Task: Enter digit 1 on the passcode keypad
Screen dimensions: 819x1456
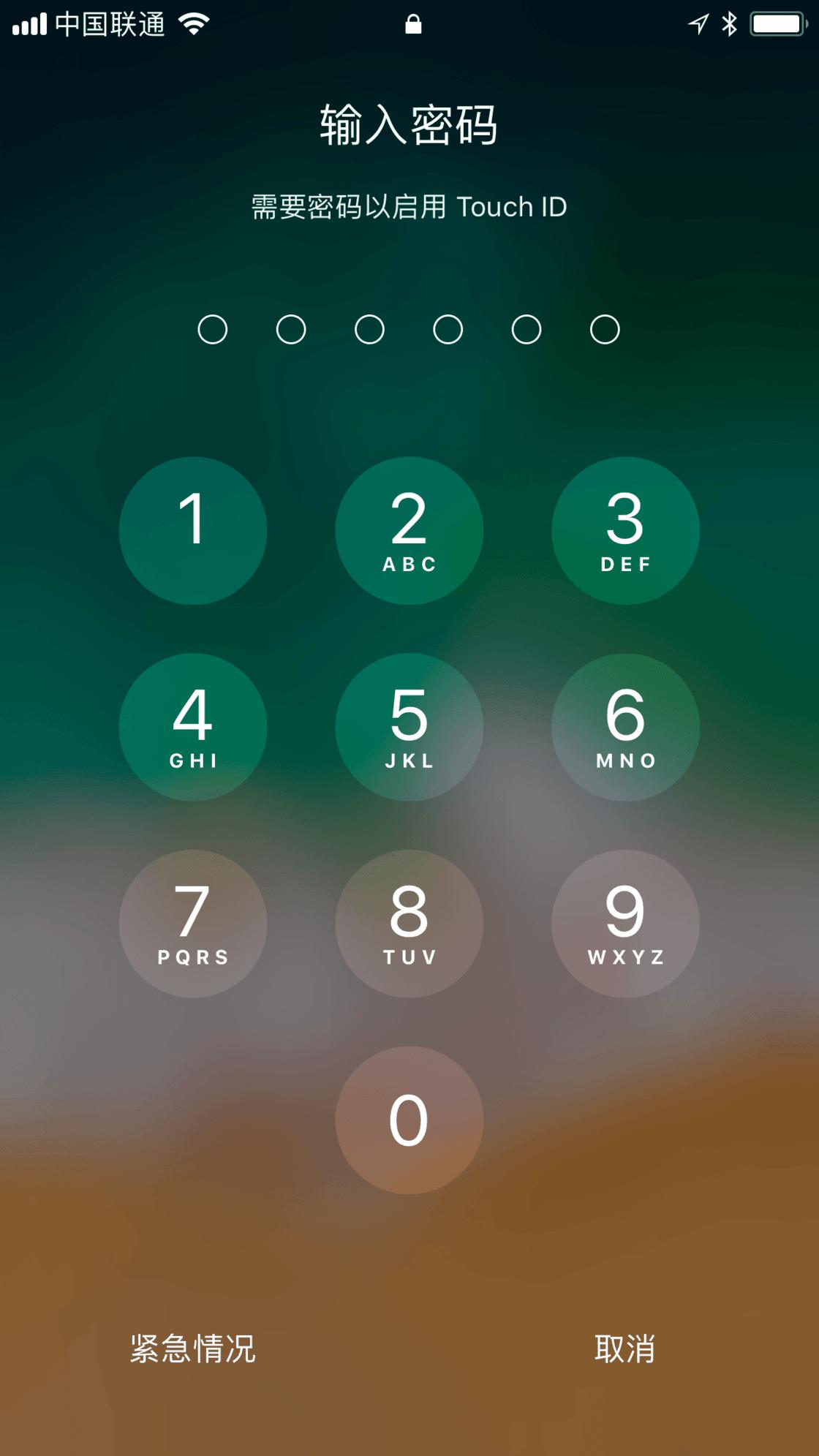Action: coord(193,530)
